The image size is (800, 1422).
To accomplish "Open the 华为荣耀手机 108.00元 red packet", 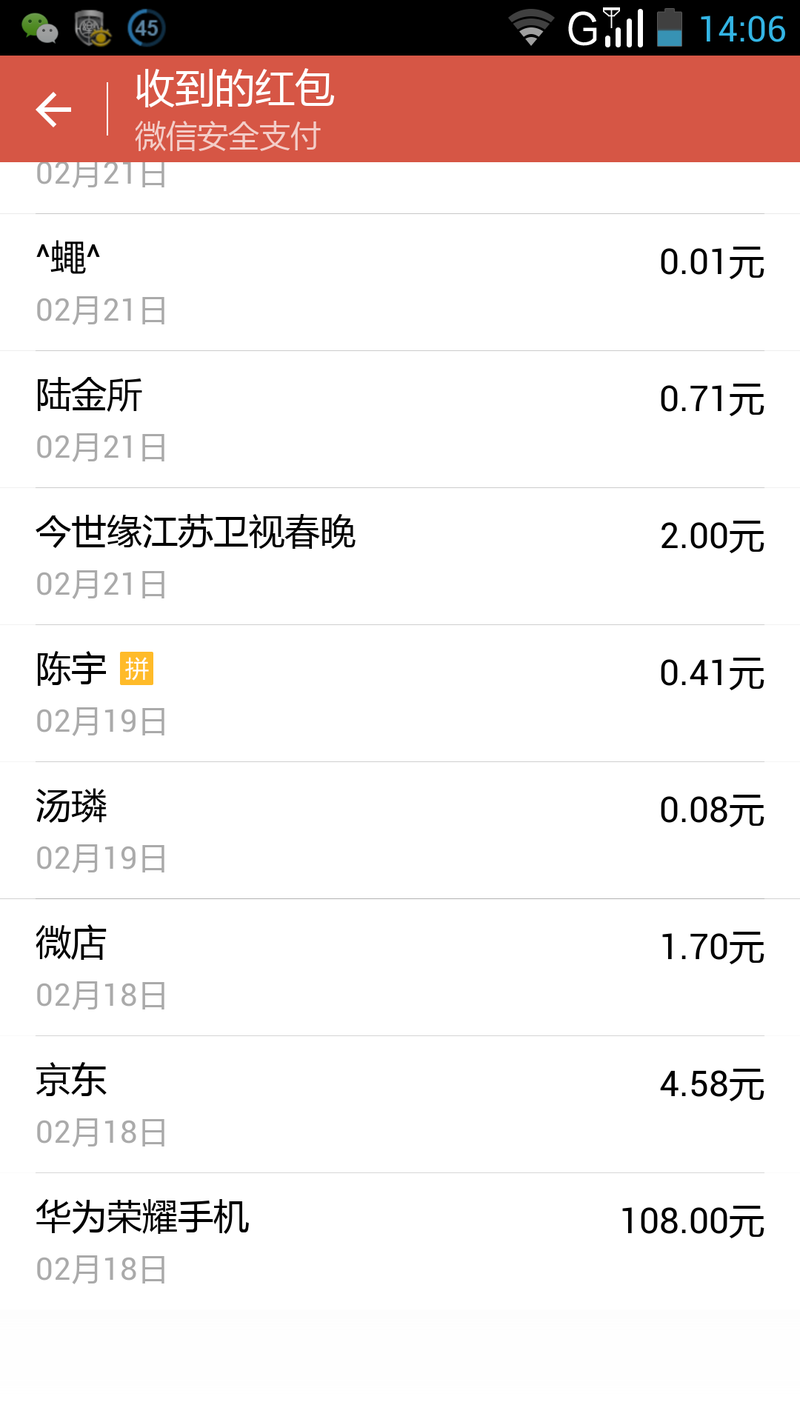I will [400, 1241].
